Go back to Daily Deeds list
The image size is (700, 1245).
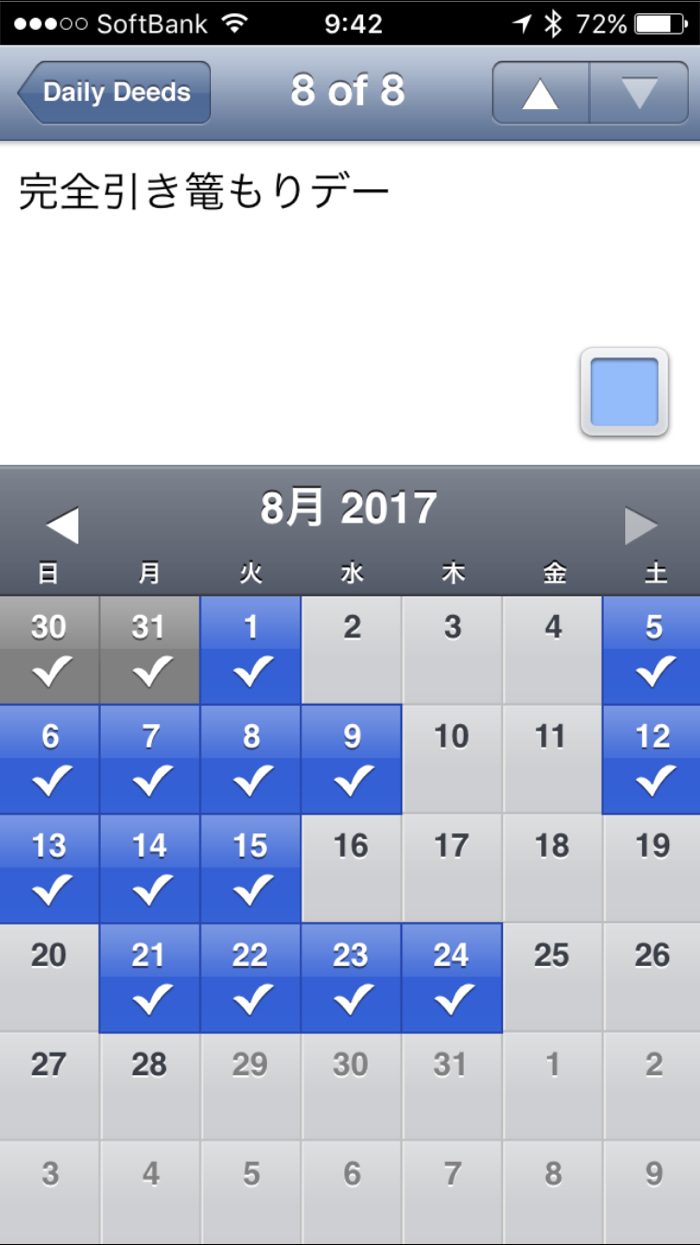[114, 93]
